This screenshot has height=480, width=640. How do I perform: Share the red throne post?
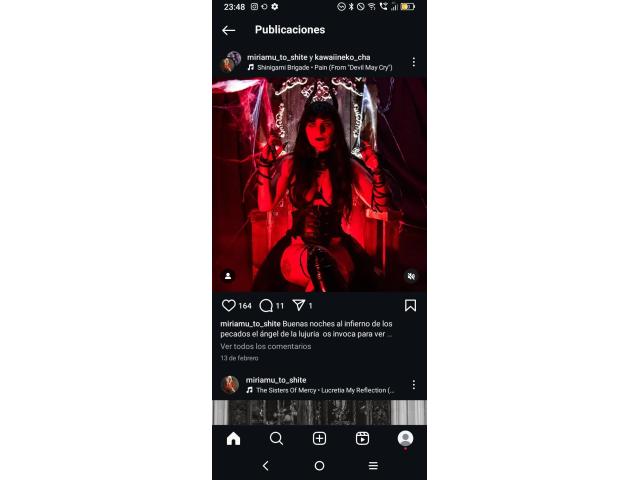pos(298,306)
